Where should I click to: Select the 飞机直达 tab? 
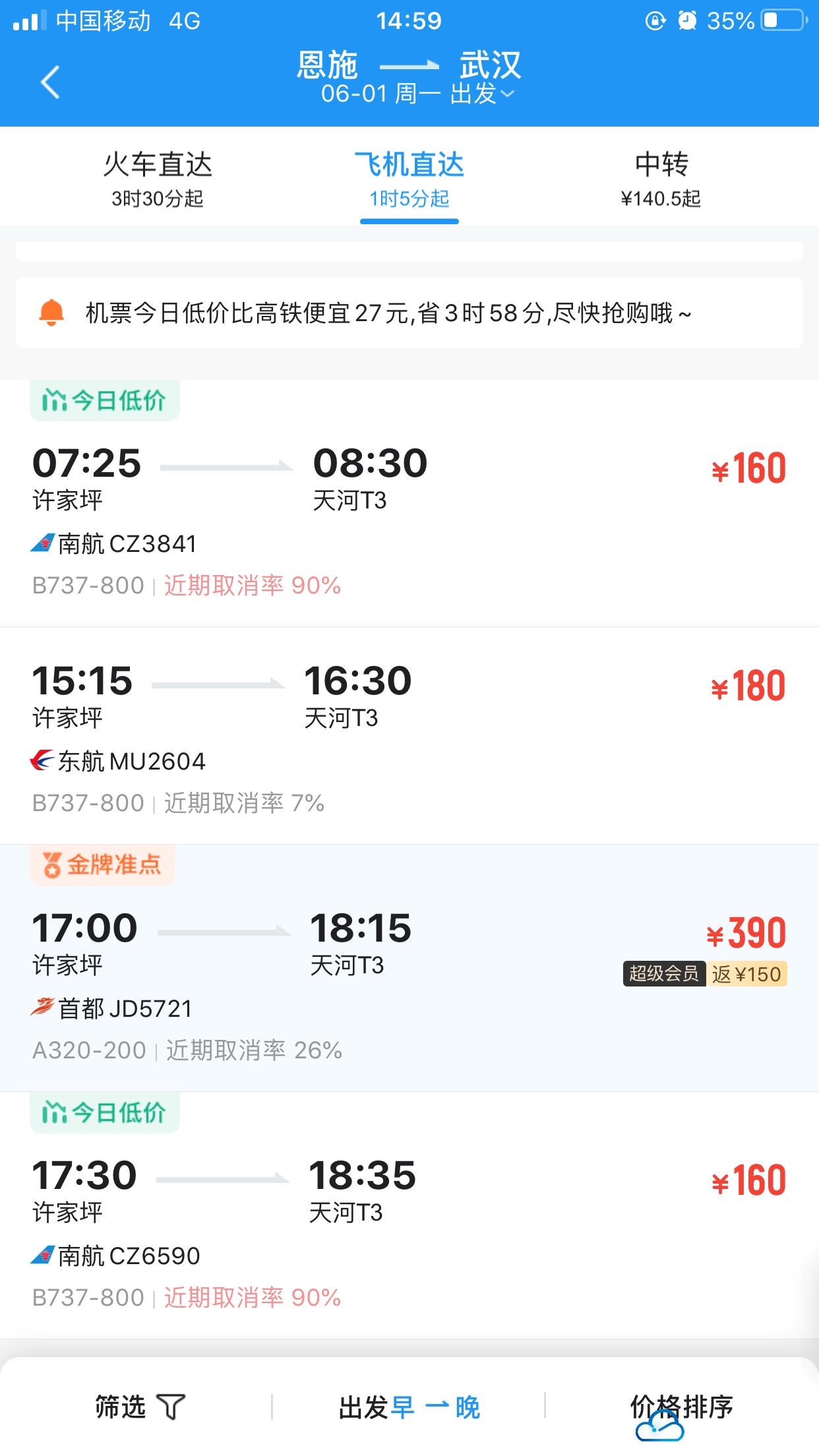[409, 178]
